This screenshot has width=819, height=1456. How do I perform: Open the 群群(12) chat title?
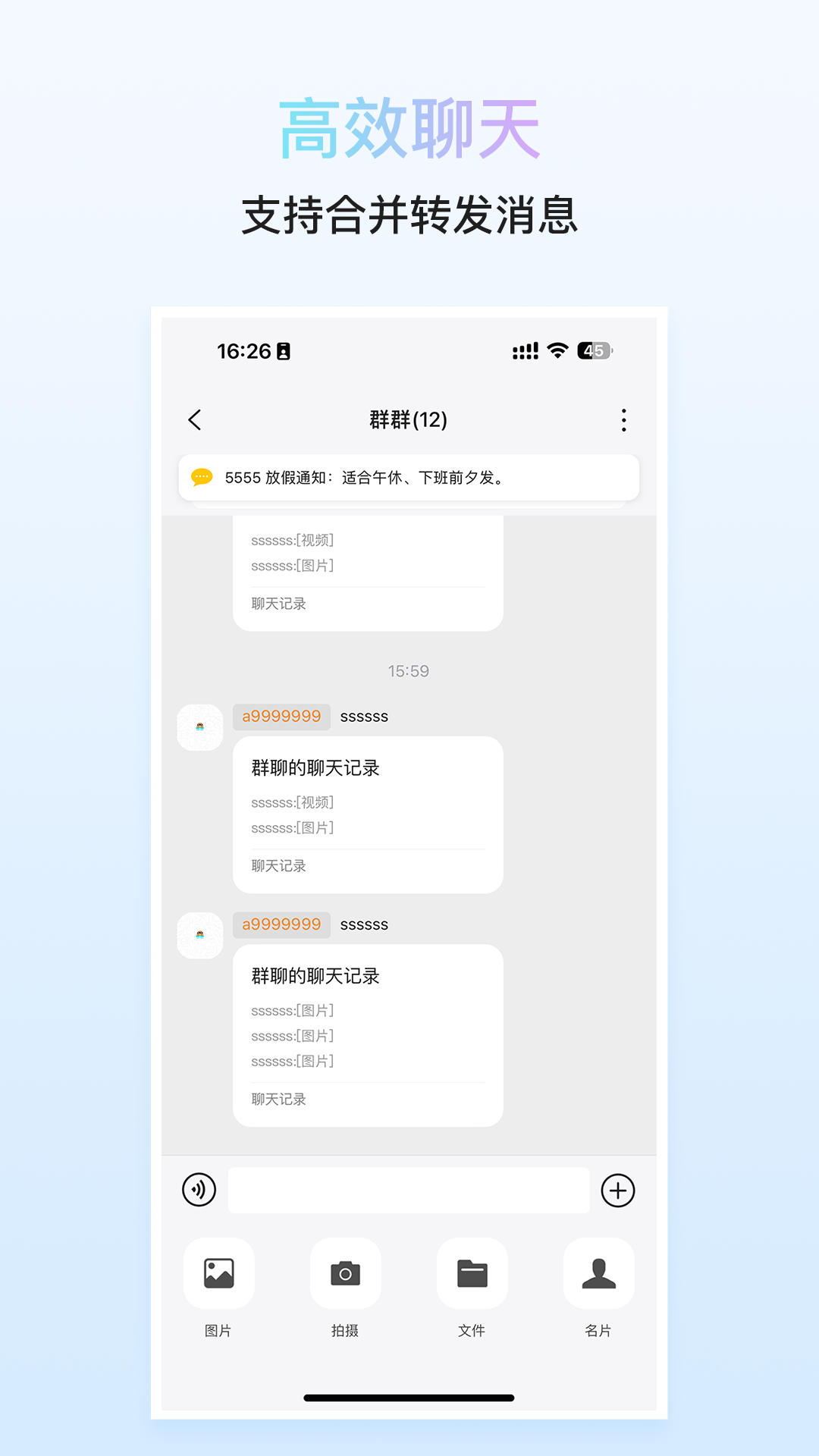(x=409, y=419)
